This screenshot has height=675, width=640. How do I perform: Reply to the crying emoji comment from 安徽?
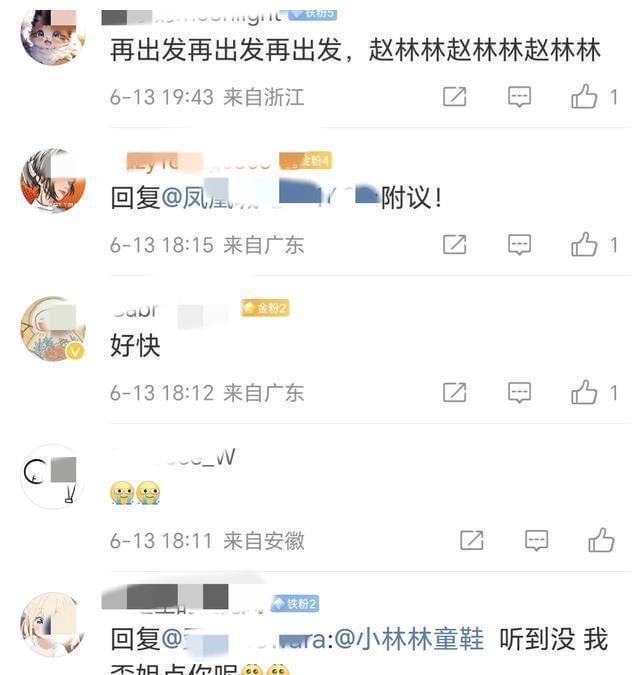pos(537,541)
